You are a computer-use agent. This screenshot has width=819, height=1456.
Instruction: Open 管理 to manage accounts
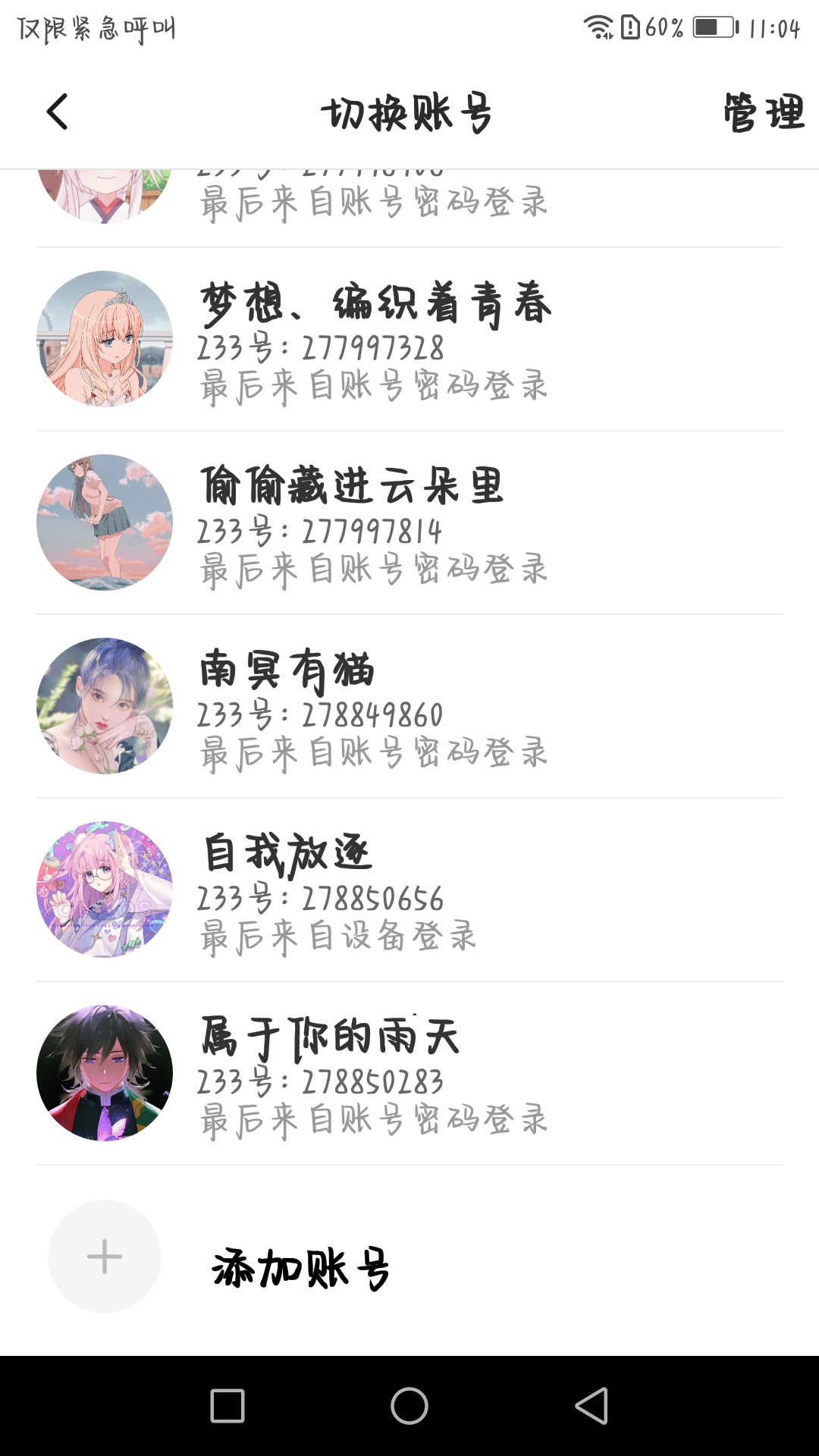click(763, 113)
